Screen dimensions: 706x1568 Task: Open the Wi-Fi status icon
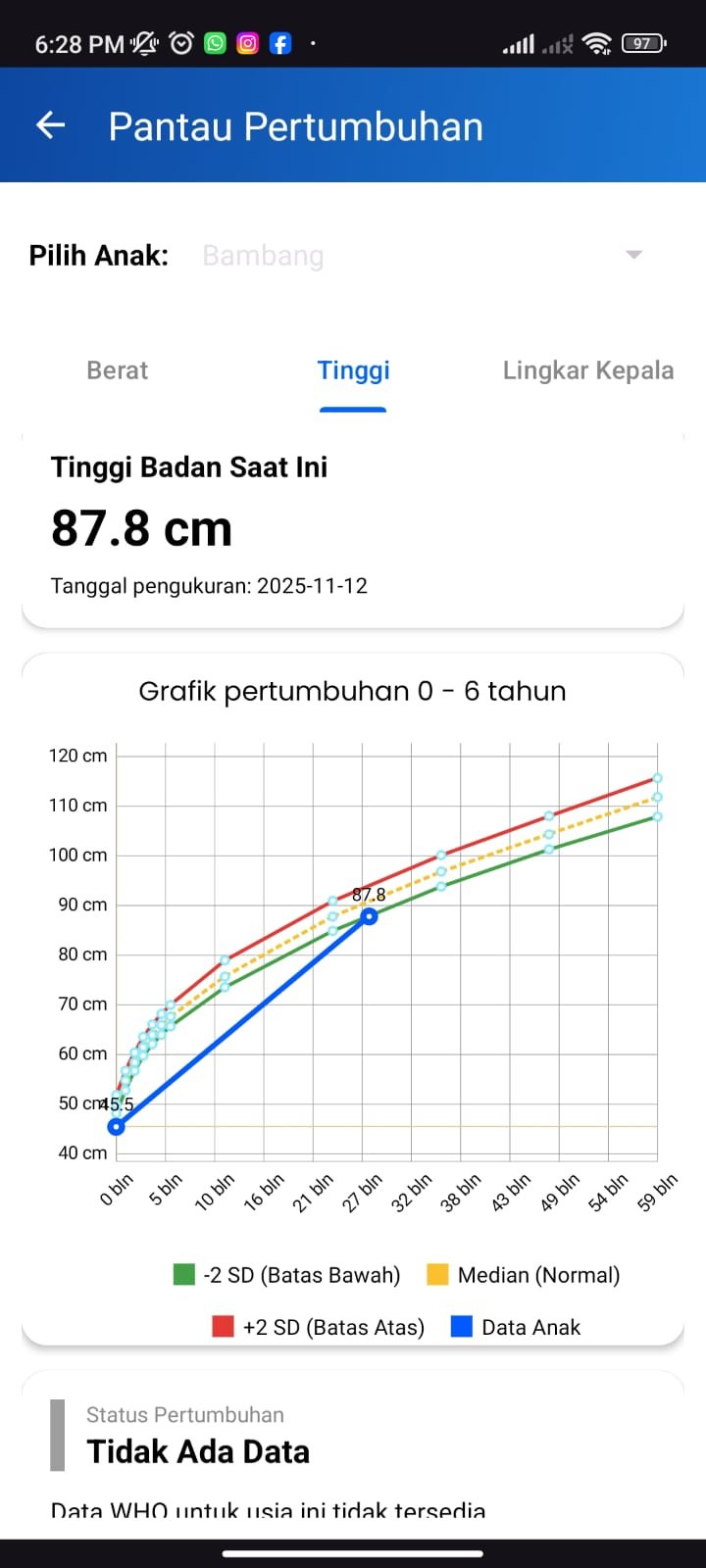point(598,42)
